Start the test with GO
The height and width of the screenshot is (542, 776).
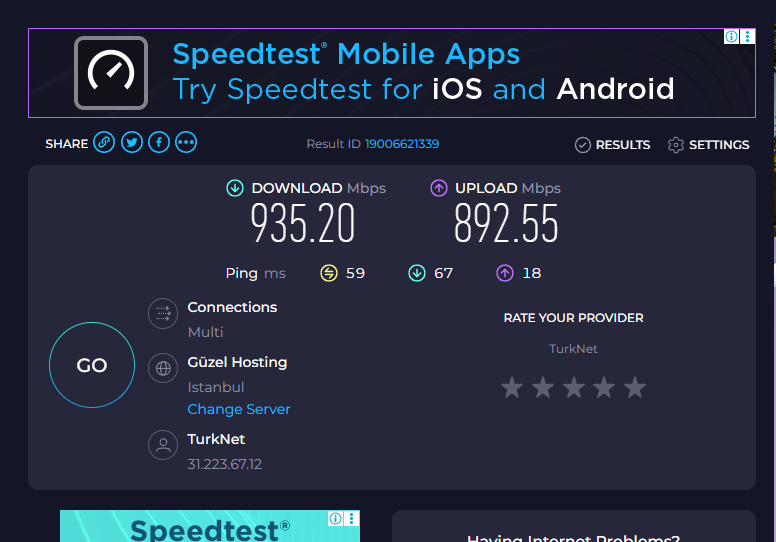pyautogui.click(x=92, y=365)
